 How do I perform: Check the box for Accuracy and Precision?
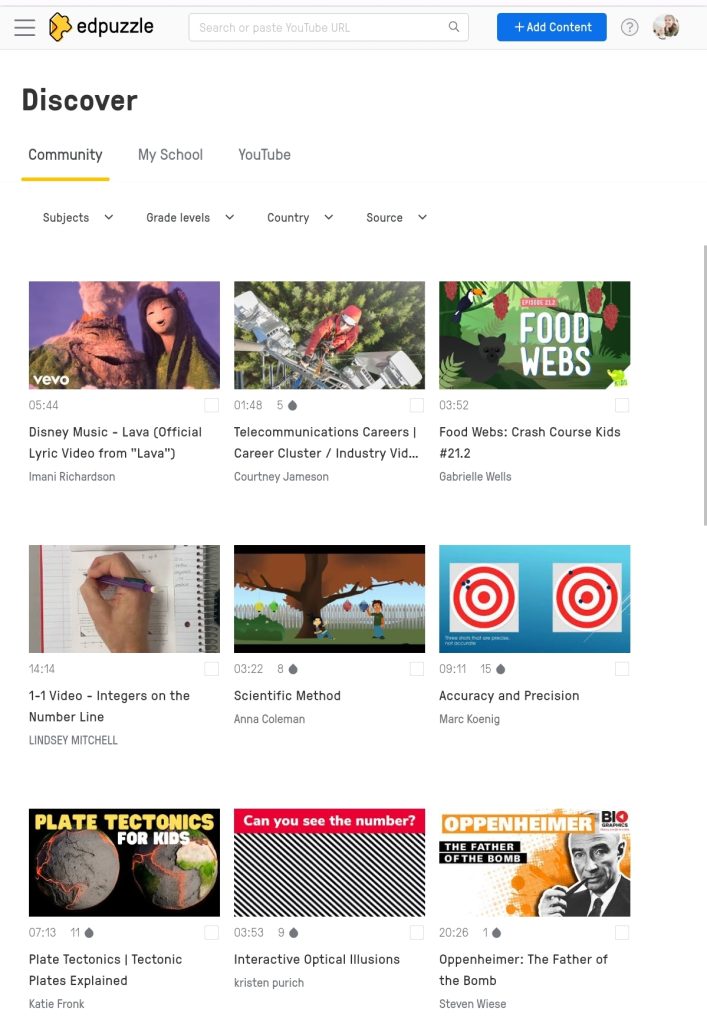coord(622,669)
